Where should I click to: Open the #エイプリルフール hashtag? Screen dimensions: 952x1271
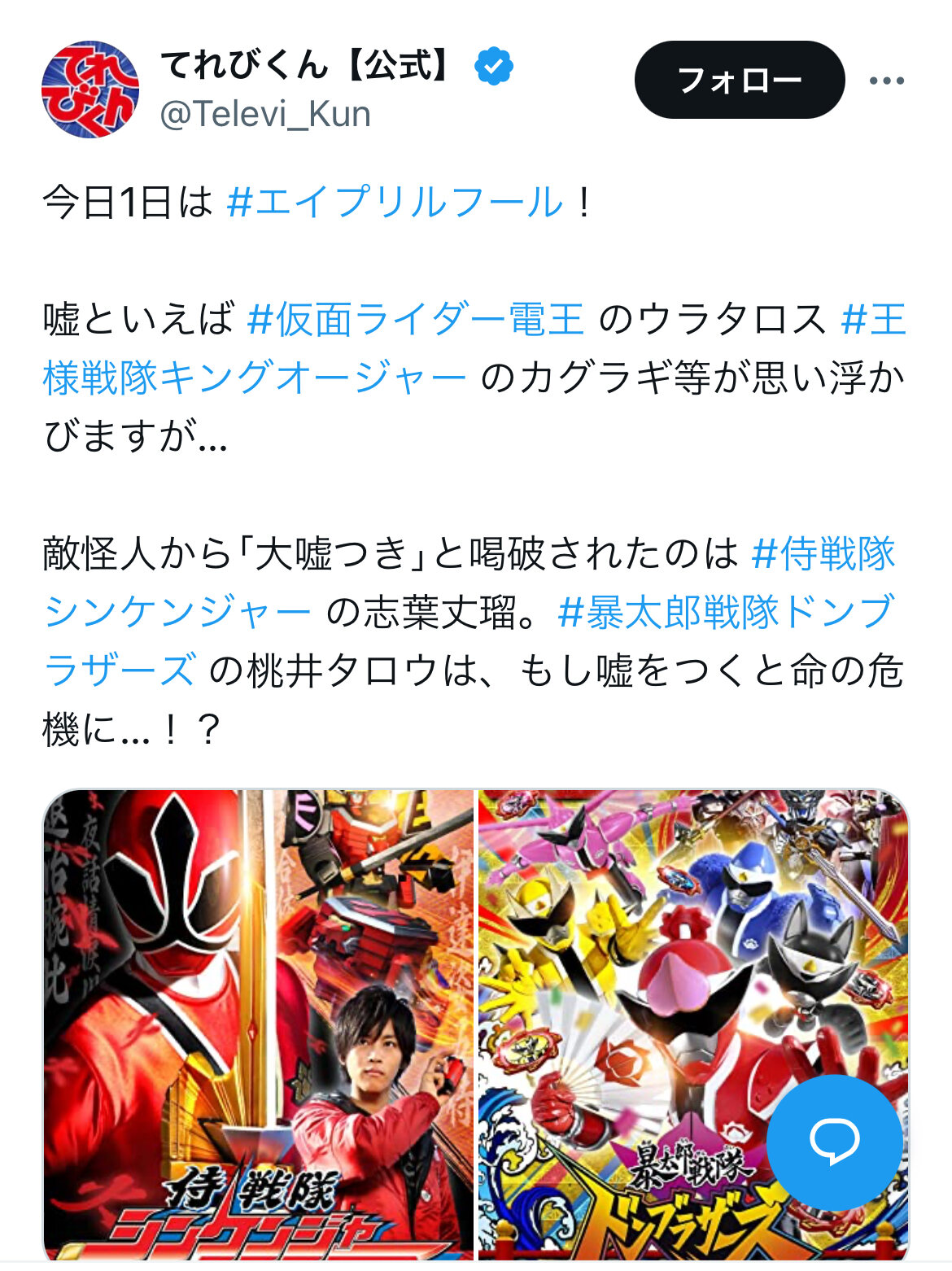[x=395, y=202]
